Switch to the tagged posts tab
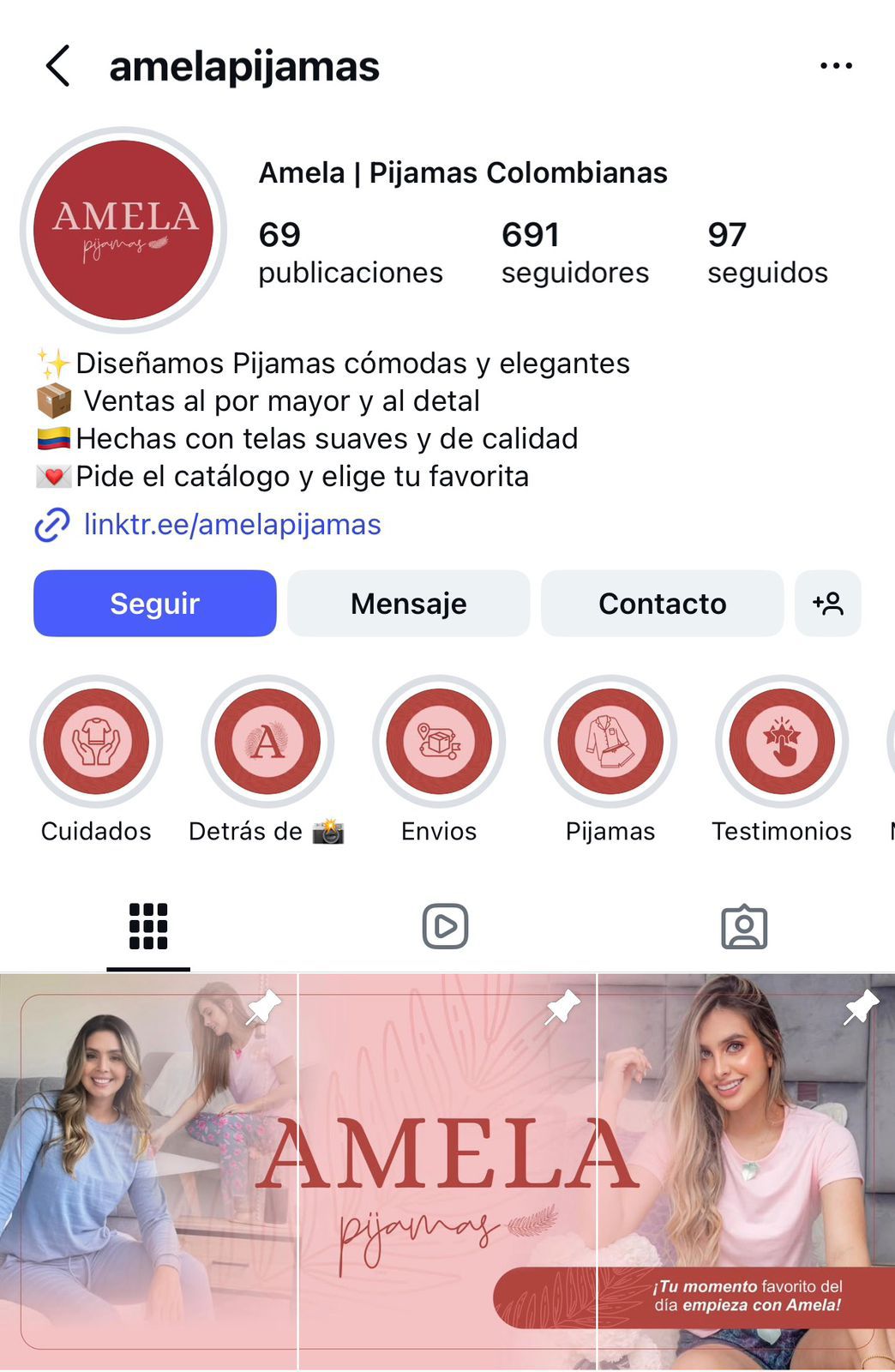 click(x=744, y=927)
